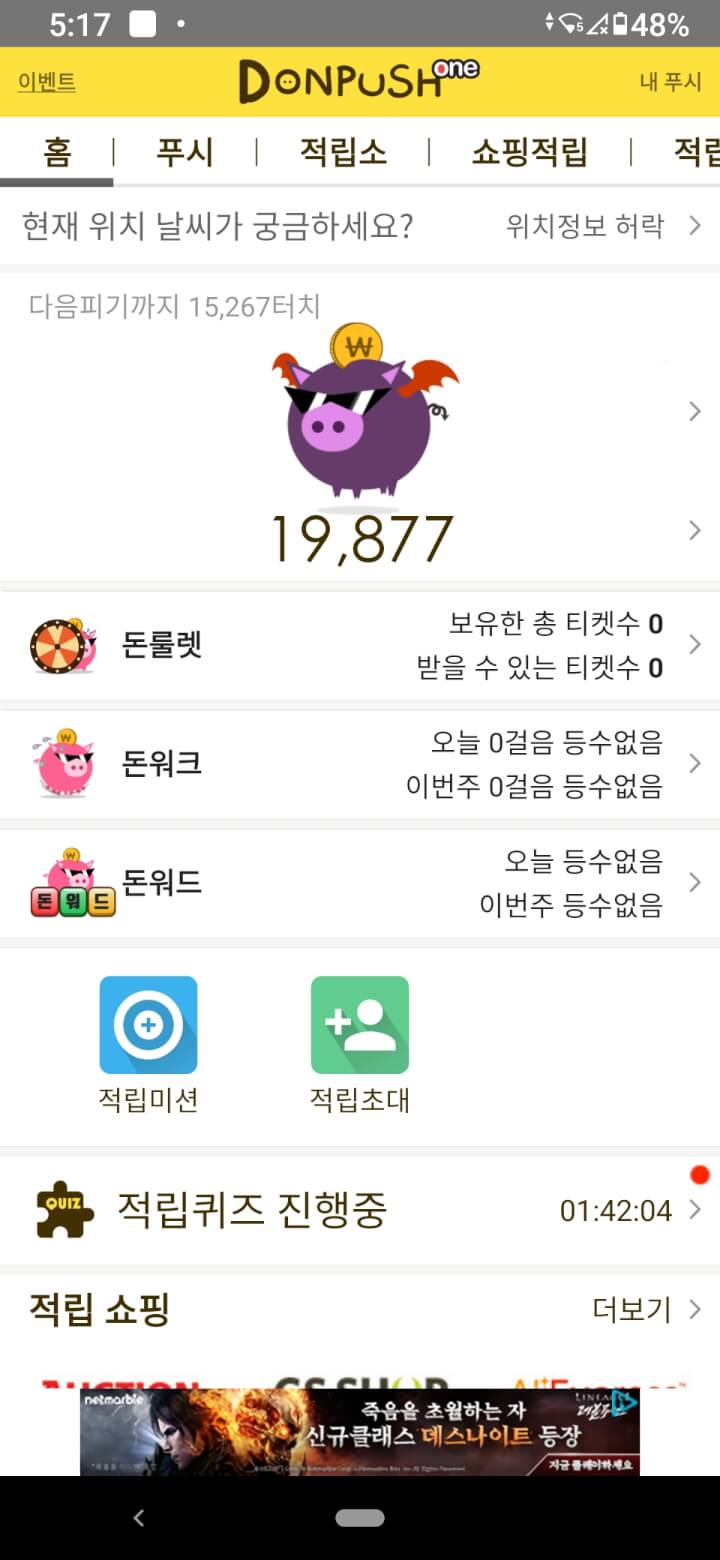720x1560 pixels.
Task: Open the 데스나이트 game ad banner
Action: pos(358,1432)
